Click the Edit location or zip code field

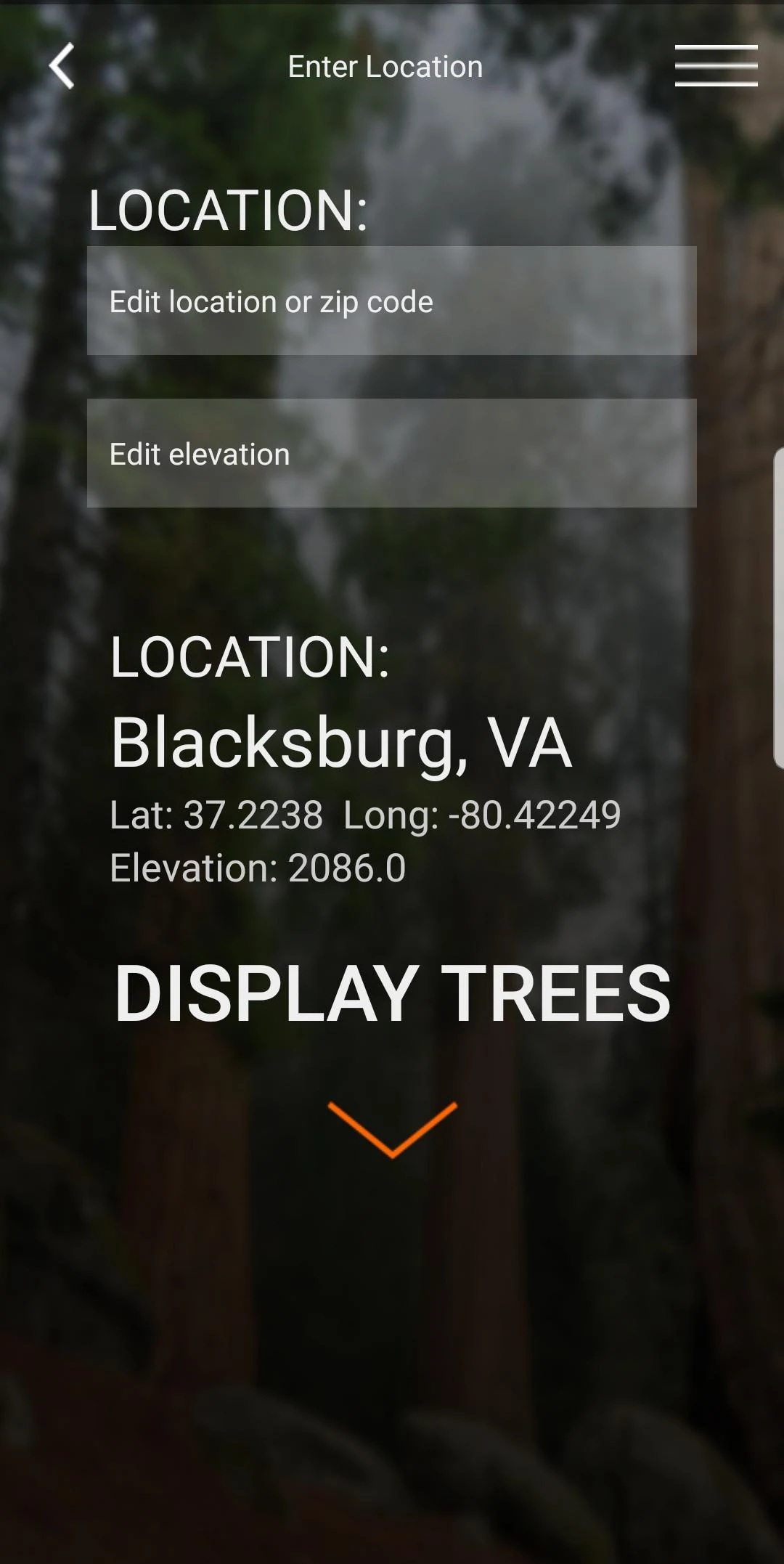tap(392, 301)
